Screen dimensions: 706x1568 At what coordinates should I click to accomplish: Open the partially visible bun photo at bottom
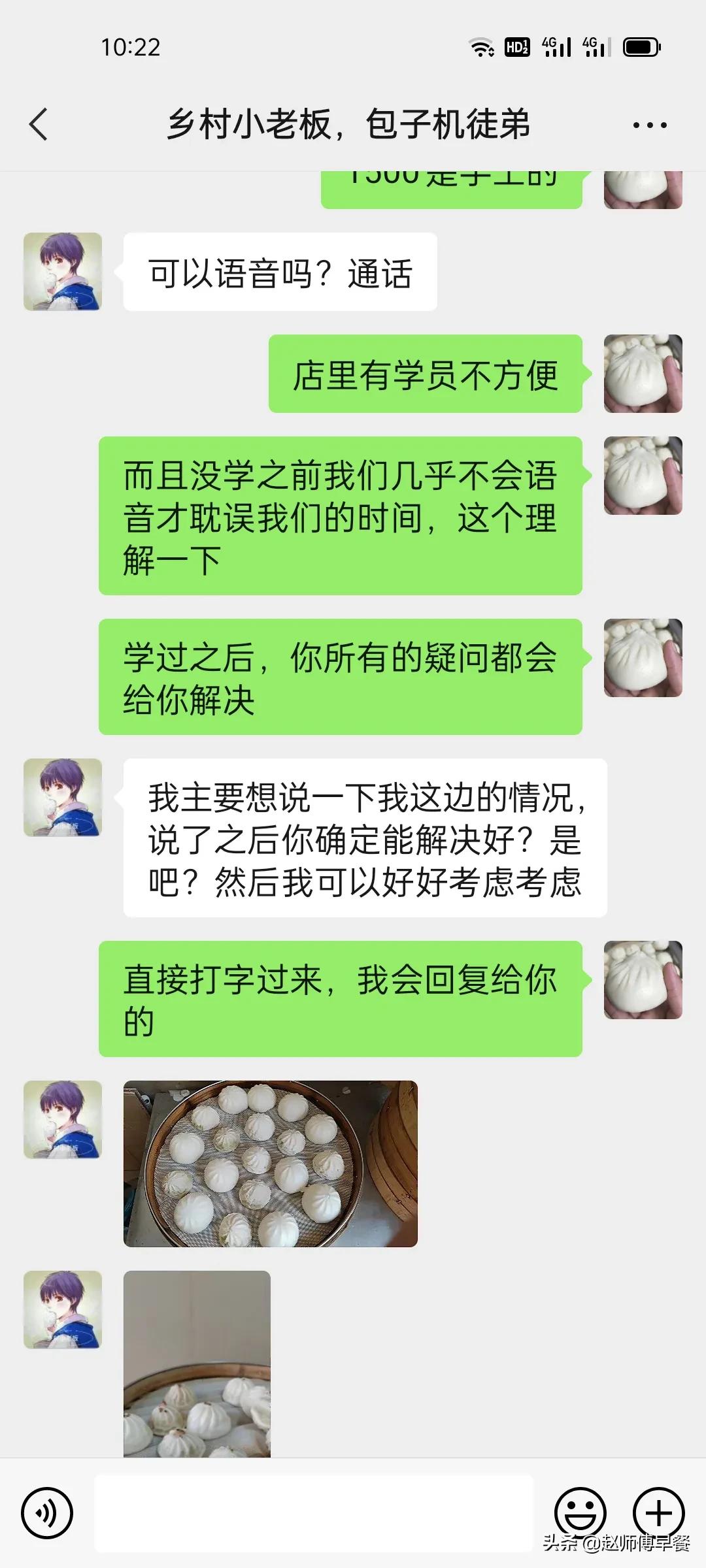tap(197, 1364)
